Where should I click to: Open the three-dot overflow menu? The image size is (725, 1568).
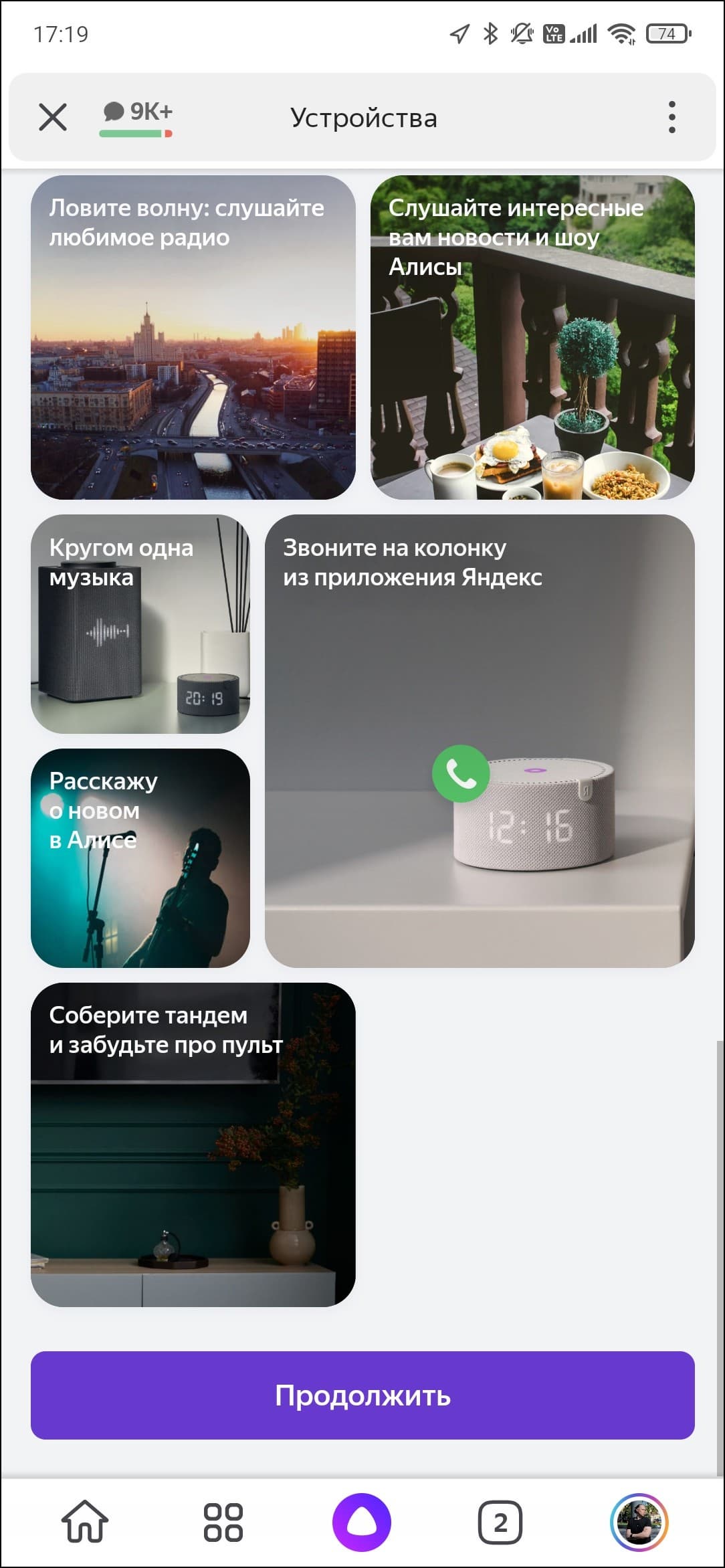(671, 117)
